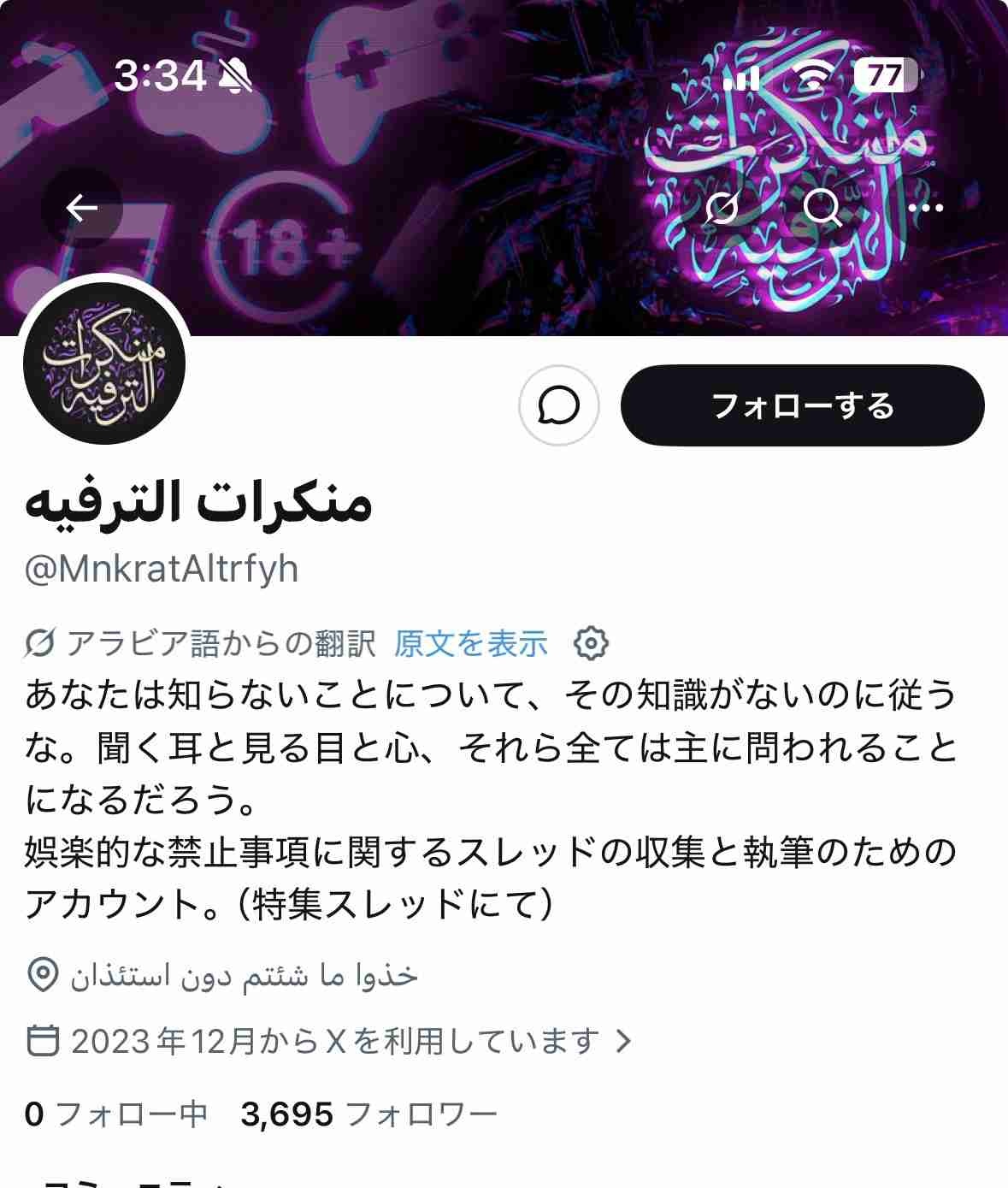Screen dimensions: 1008x1188
Task: View the フォロー中 following list
Action: pyautogui.click(x=116, y=1114)
